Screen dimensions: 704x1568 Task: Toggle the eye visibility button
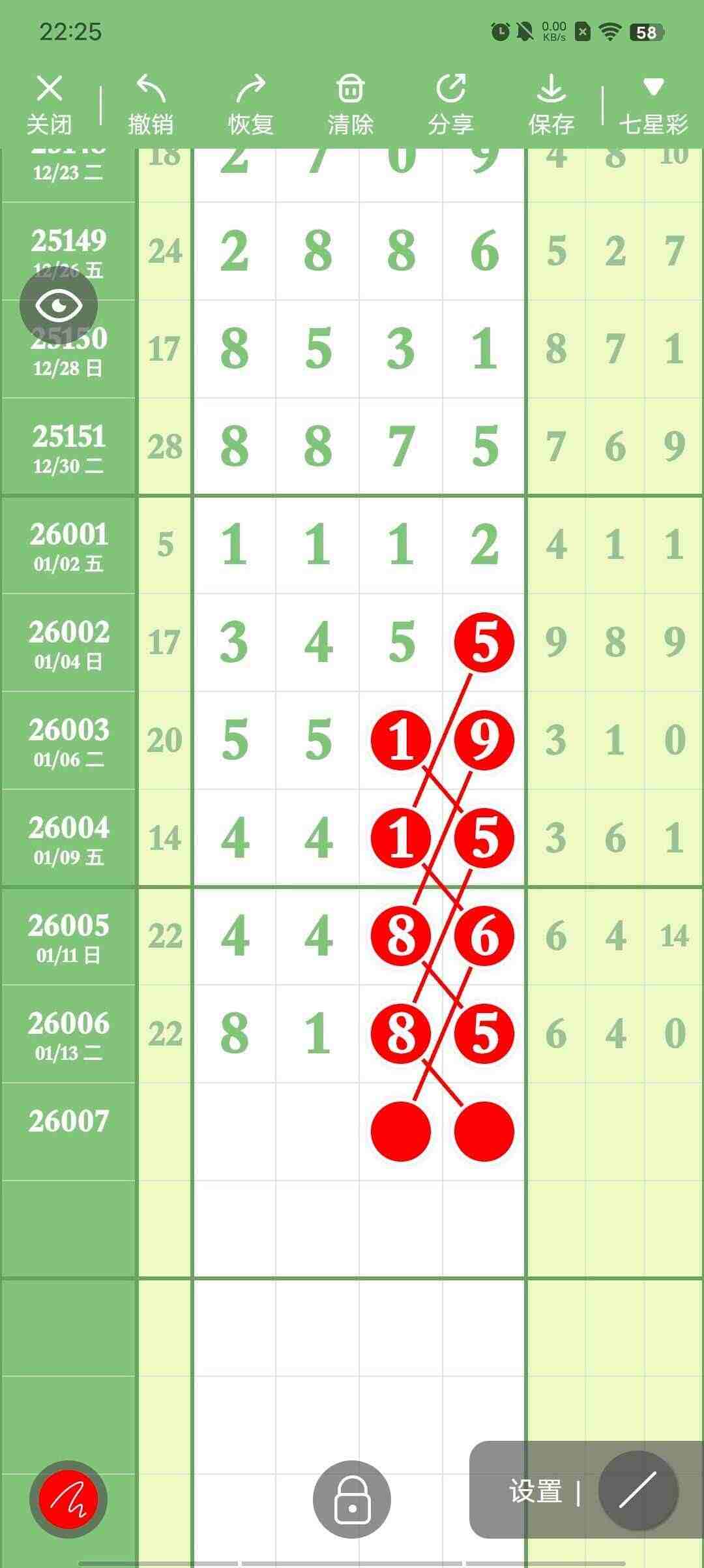[59, 305]
